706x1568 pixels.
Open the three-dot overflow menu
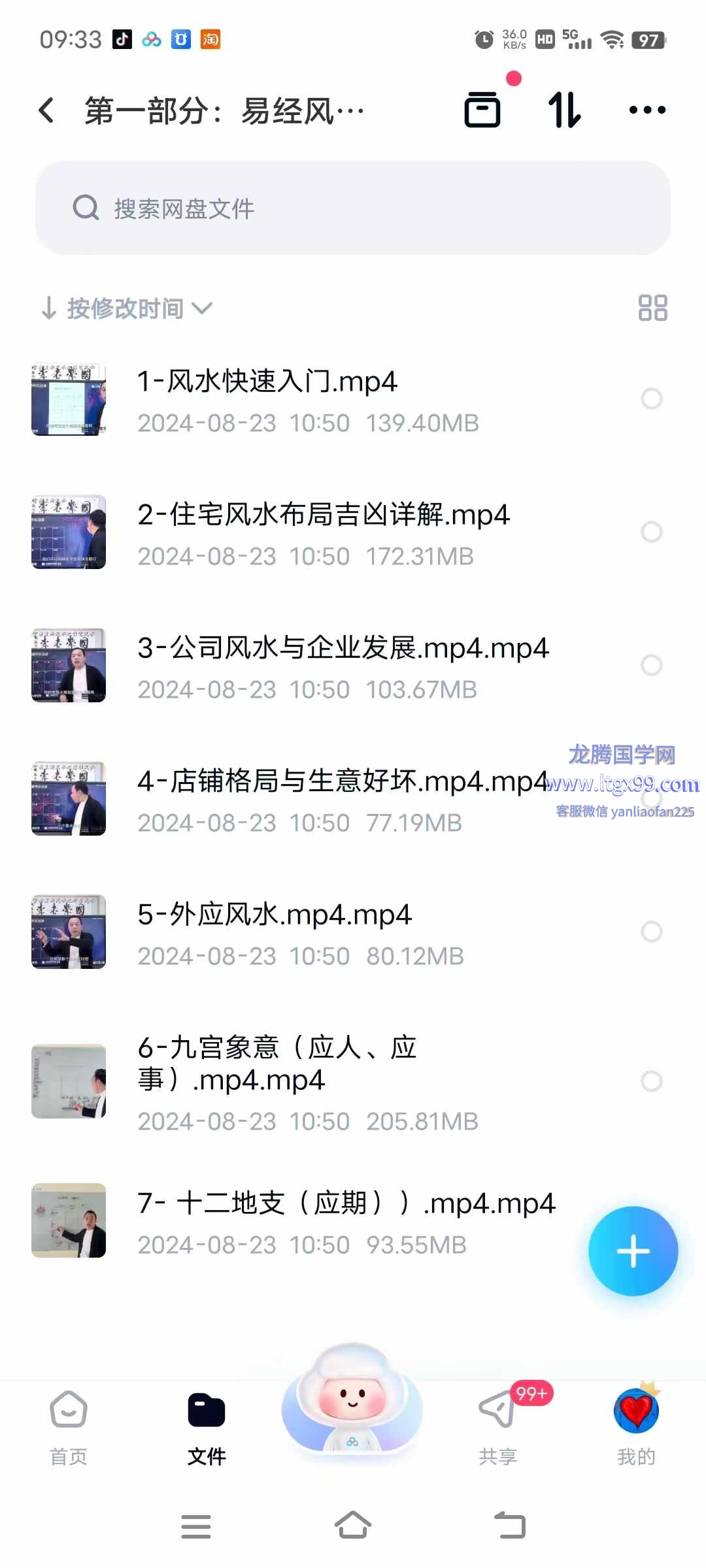click(x=647, y=110)
